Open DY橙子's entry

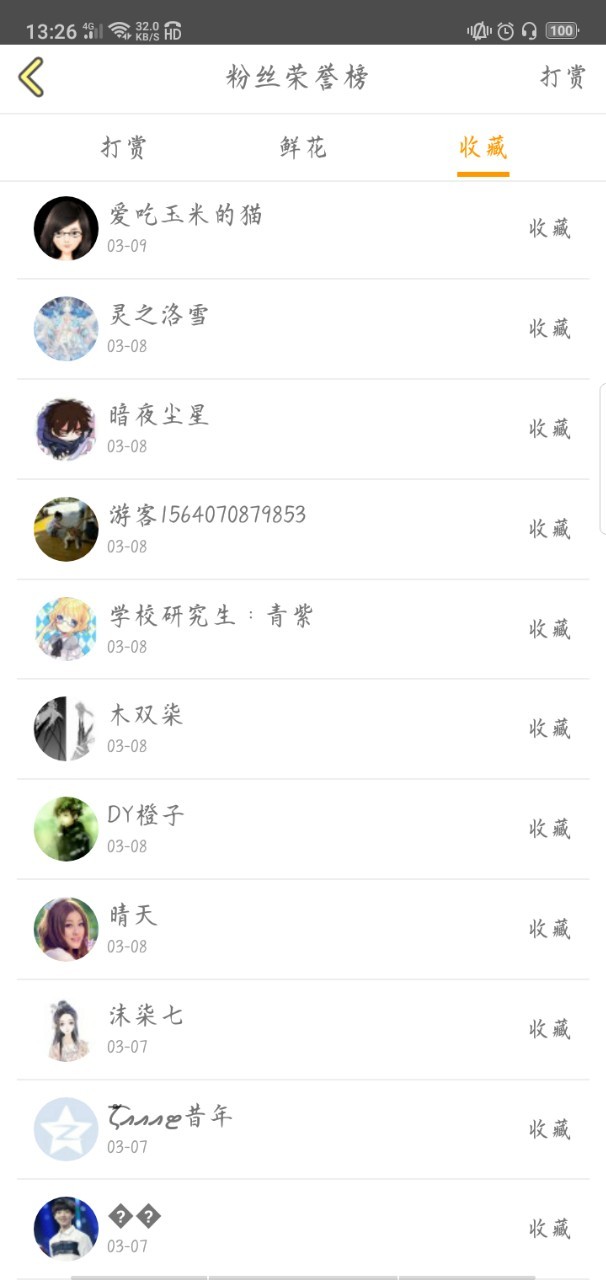point(303,829)
